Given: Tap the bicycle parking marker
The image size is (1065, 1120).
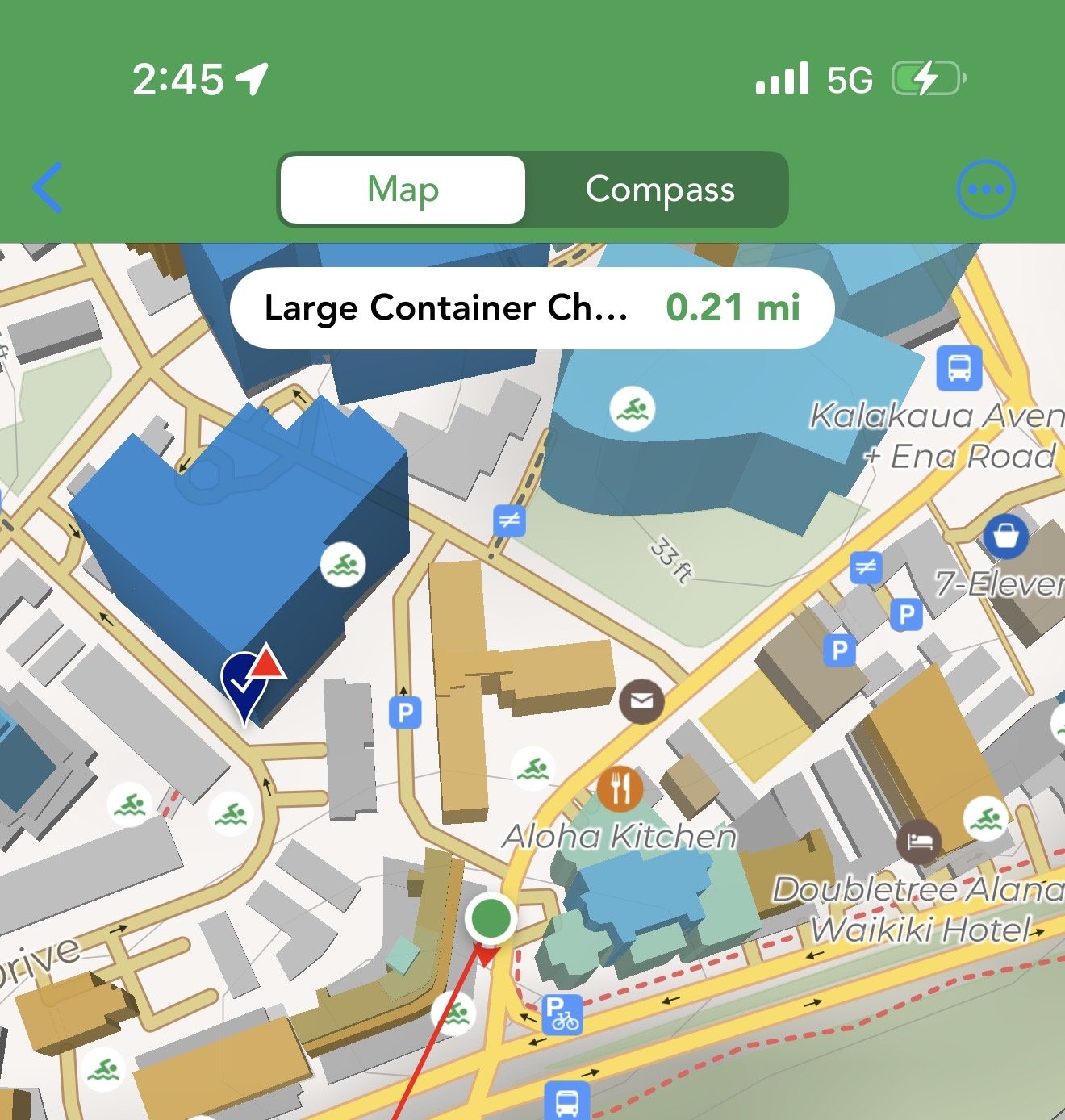Looking at the screenshot, I should coord(562,1014).
